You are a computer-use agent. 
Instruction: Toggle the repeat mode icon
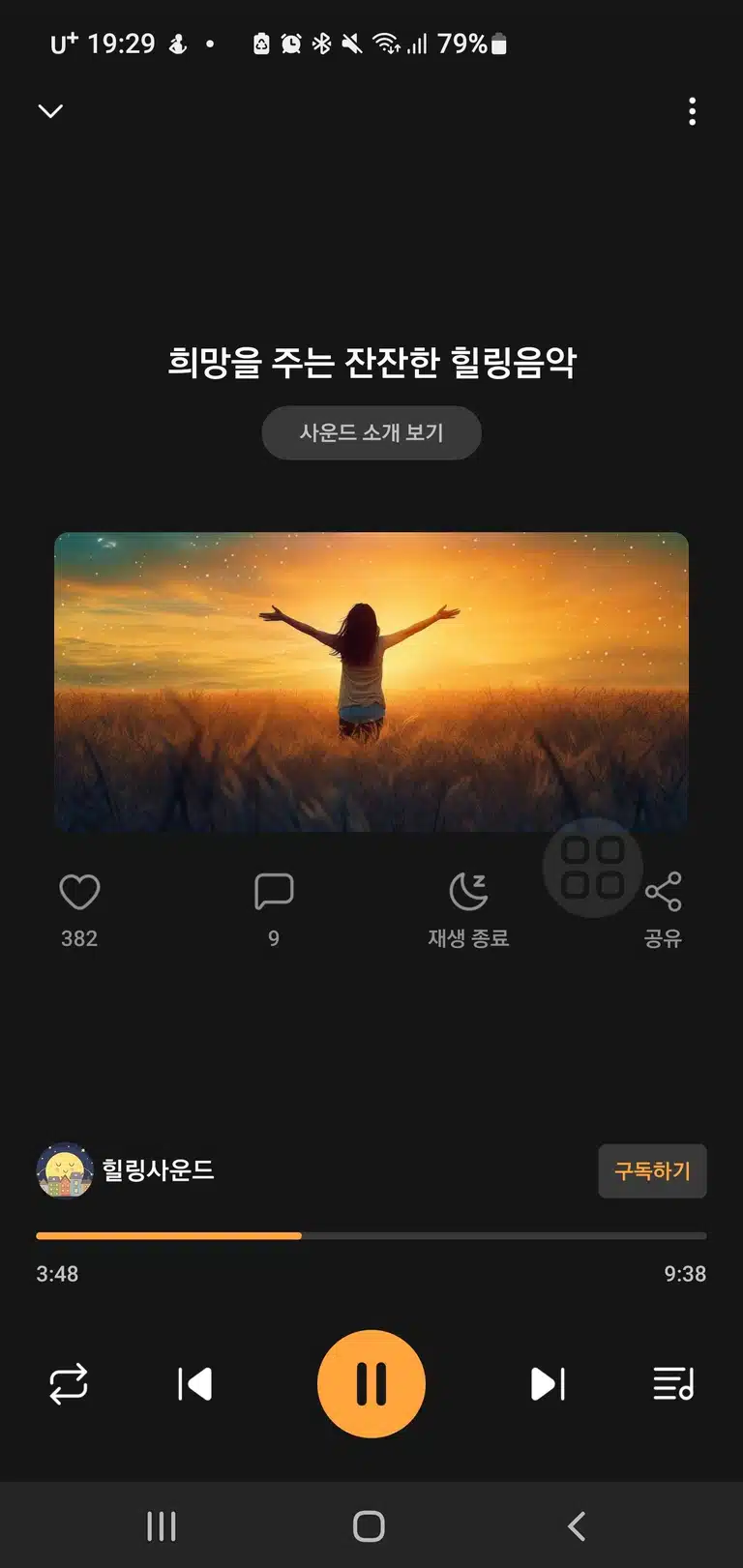69,1384
